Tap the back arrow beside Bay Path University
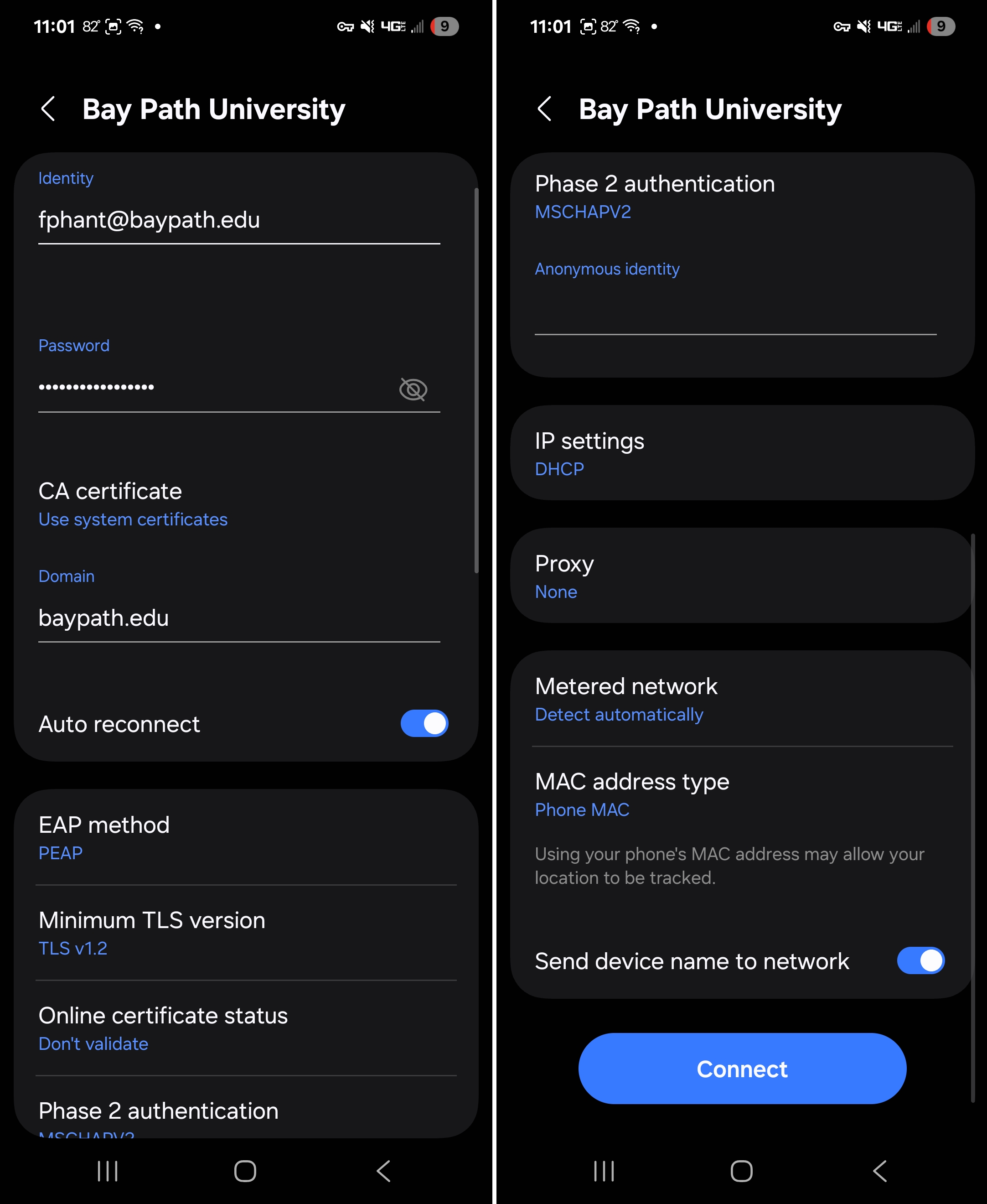987x1204 pixels. point(48,109)
